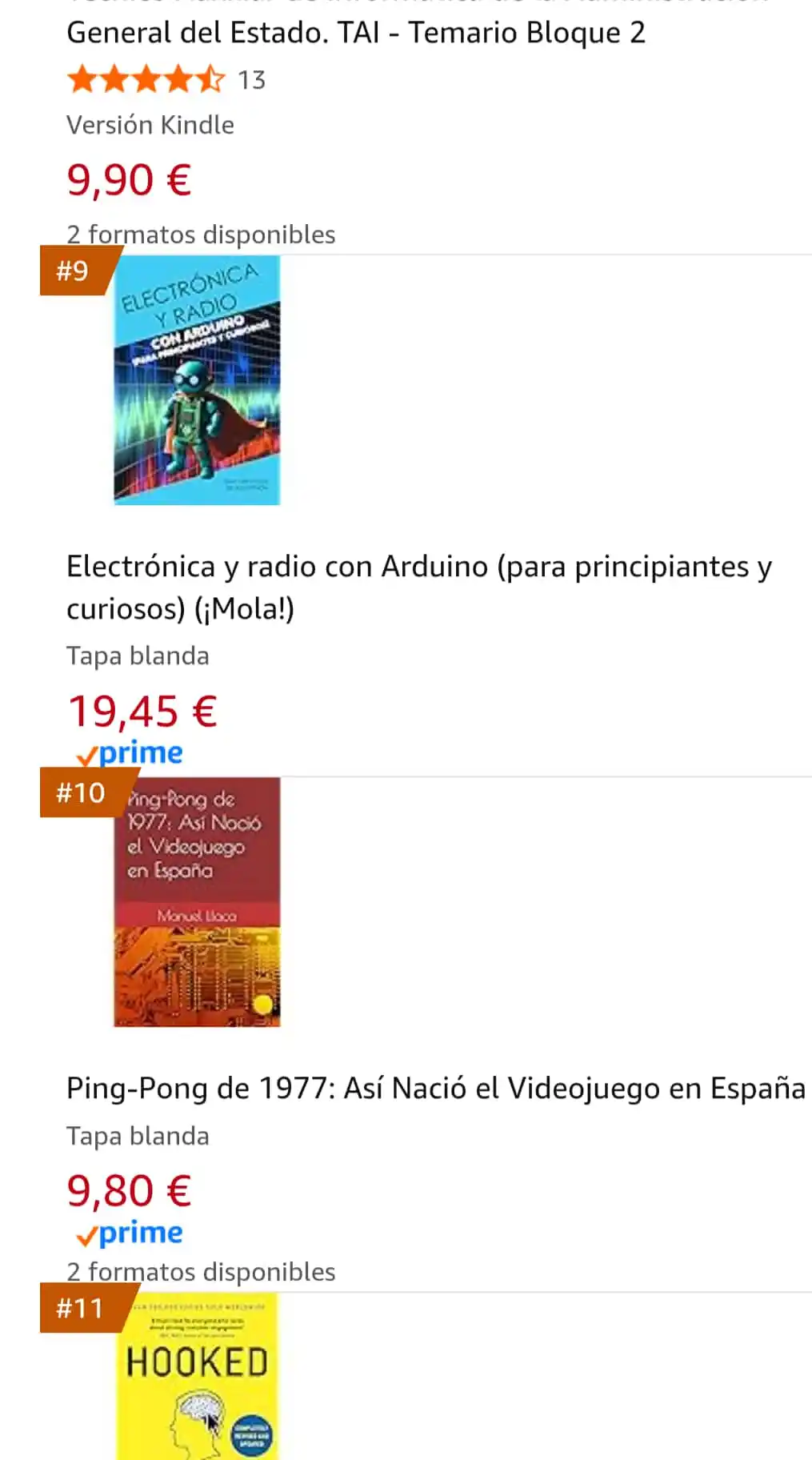Screen dimensions: 812x1460
Task: Open the Hooked book cover
Action: 197,1377
